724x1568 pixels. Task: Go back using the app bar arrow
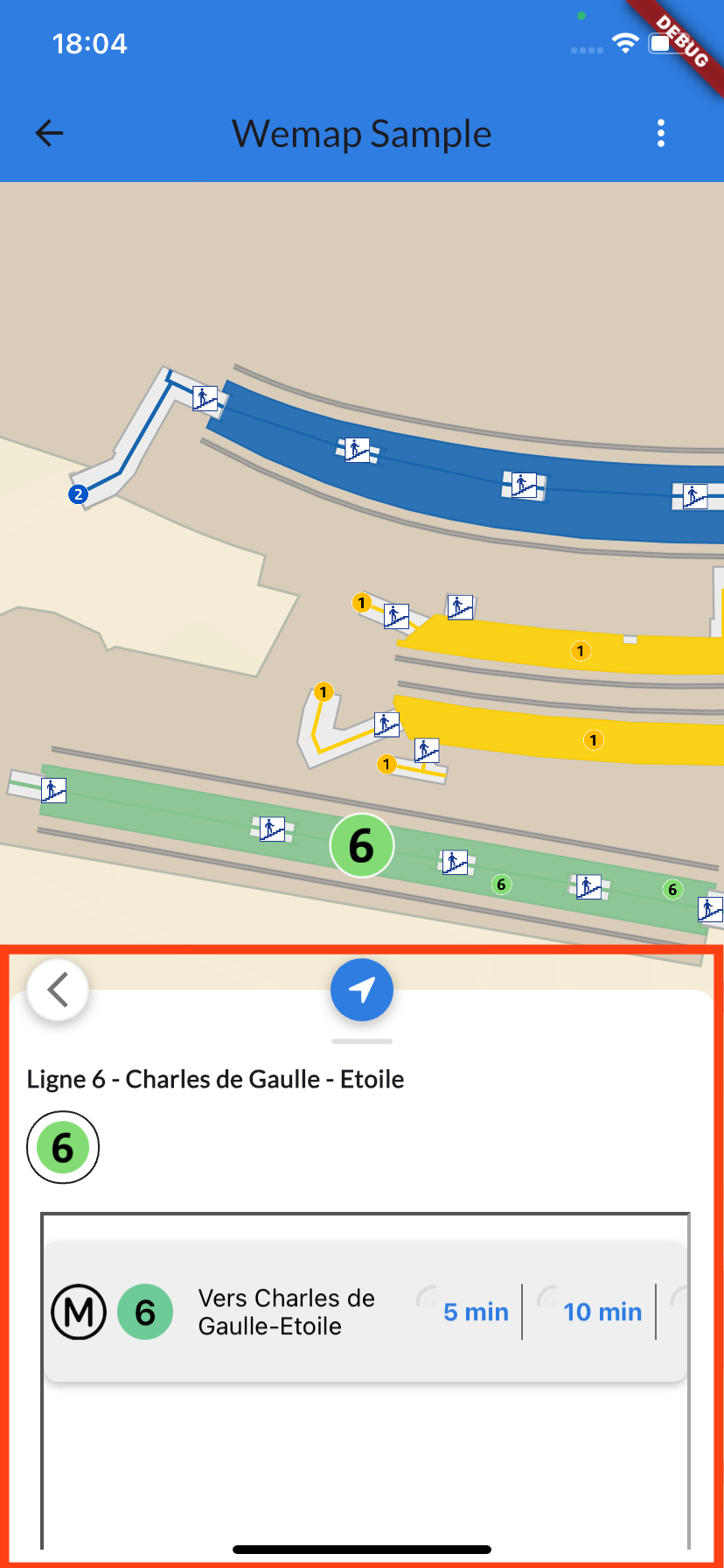(49, 133)
